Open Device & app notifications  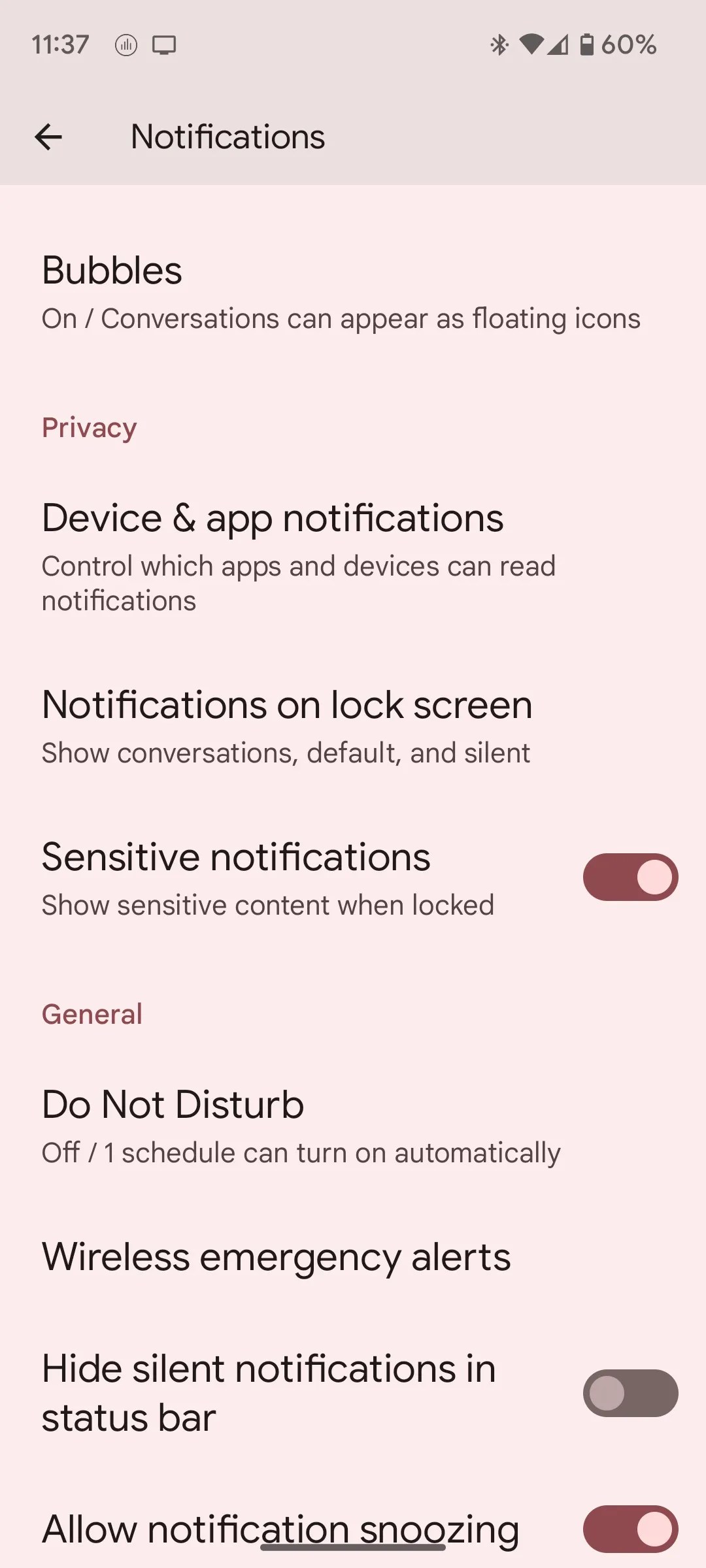click(x=340, y=557)
